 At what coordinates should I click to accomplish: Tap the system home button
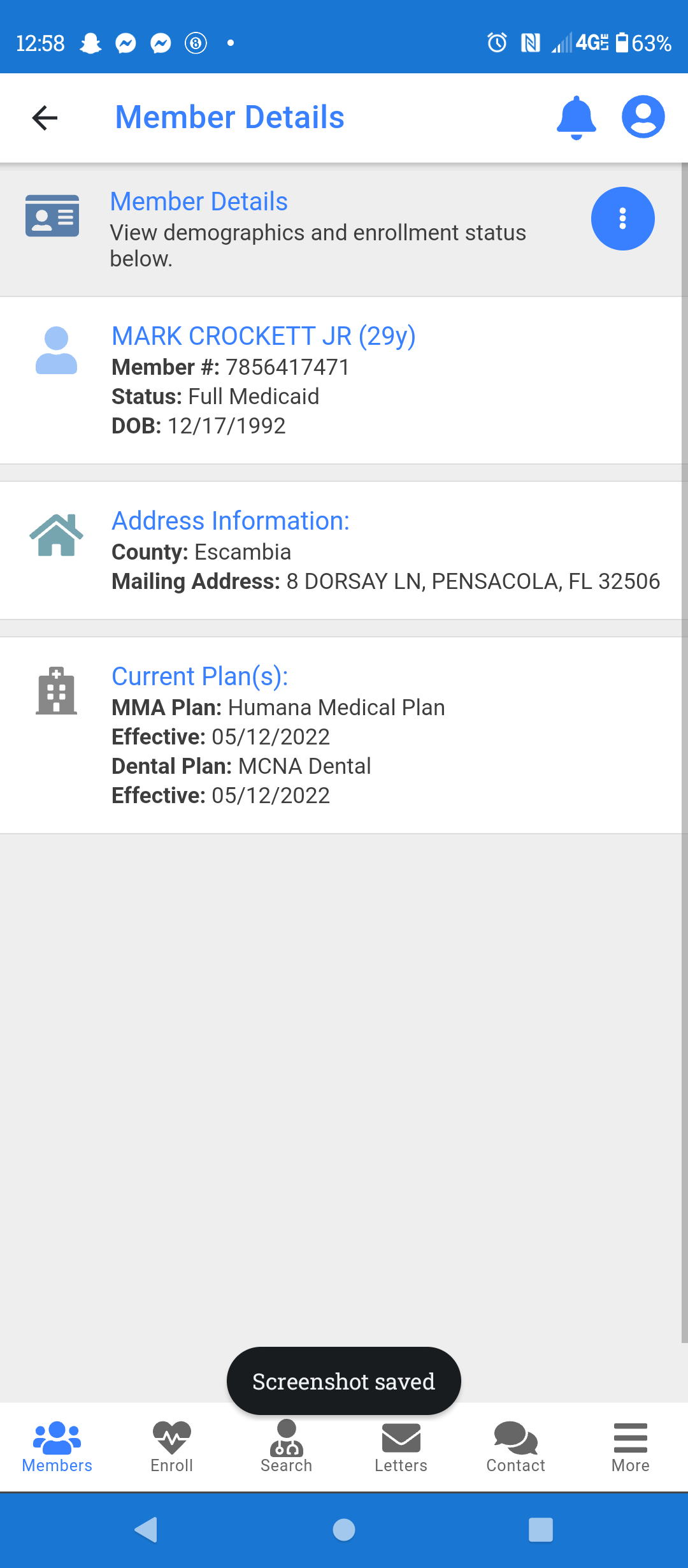click(344, 1530)
